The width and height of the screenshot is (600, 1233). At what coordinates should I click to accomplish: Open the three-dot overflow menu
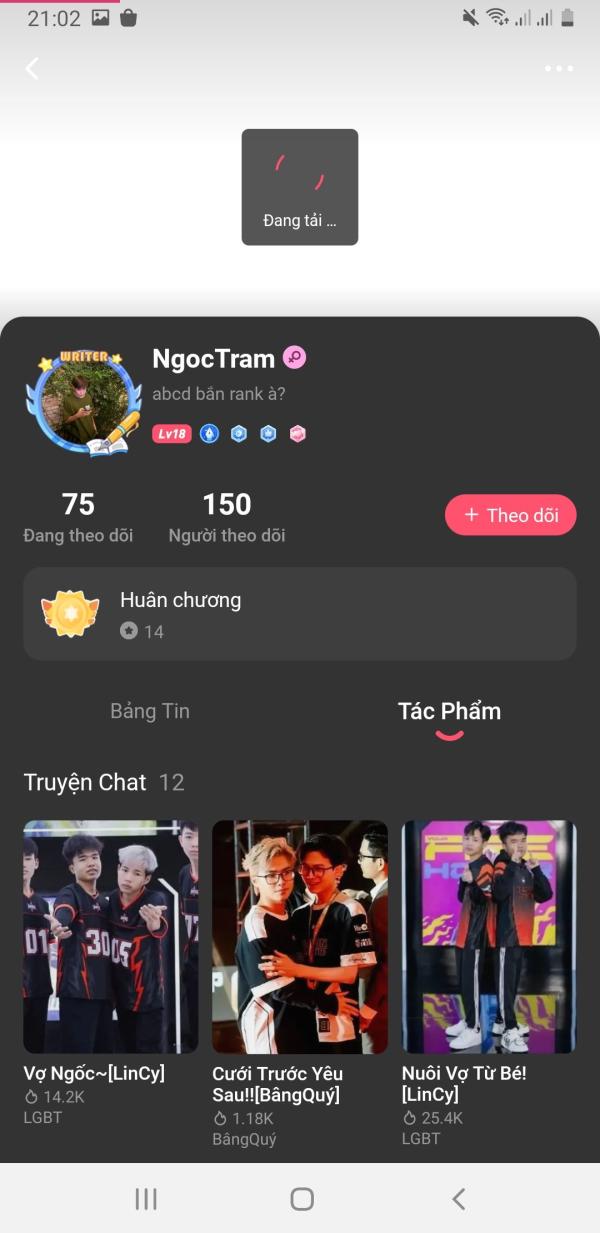click(559, 68)
